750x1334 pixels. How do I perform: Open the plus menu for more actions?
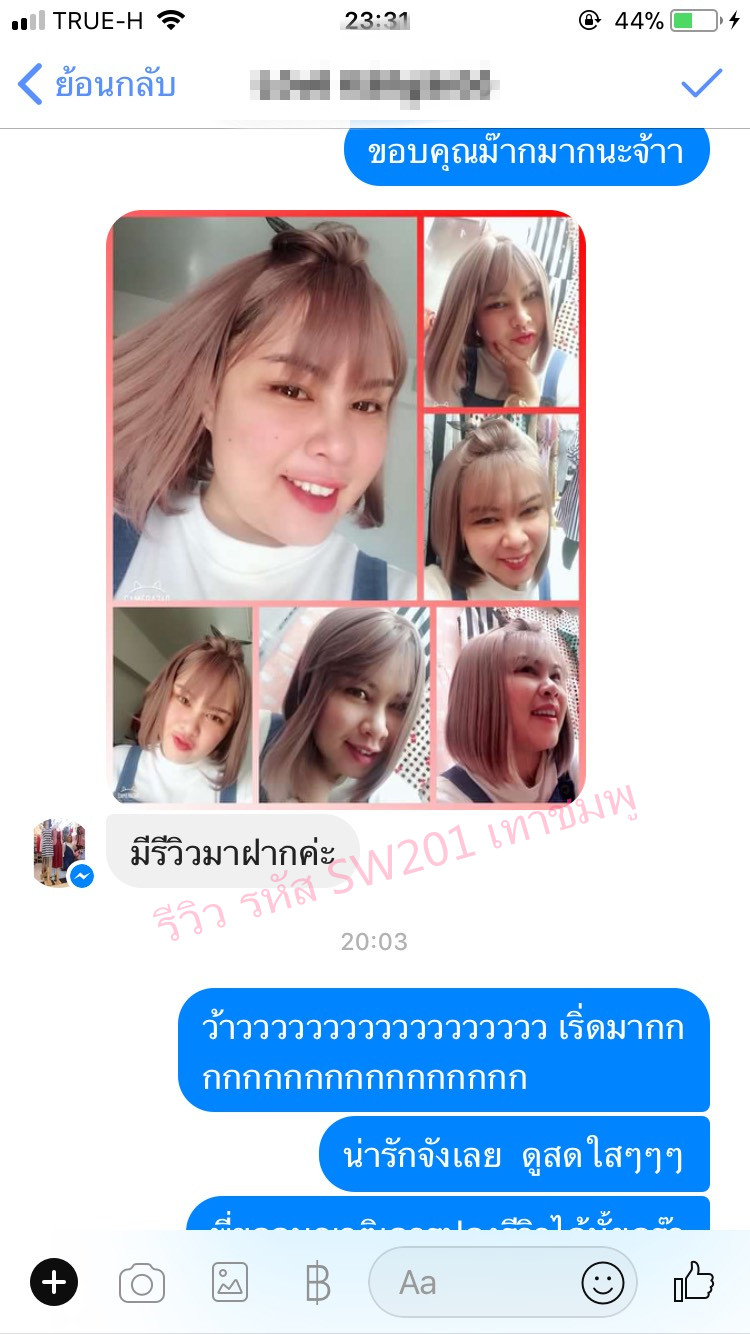click(x=54, y=1282)
